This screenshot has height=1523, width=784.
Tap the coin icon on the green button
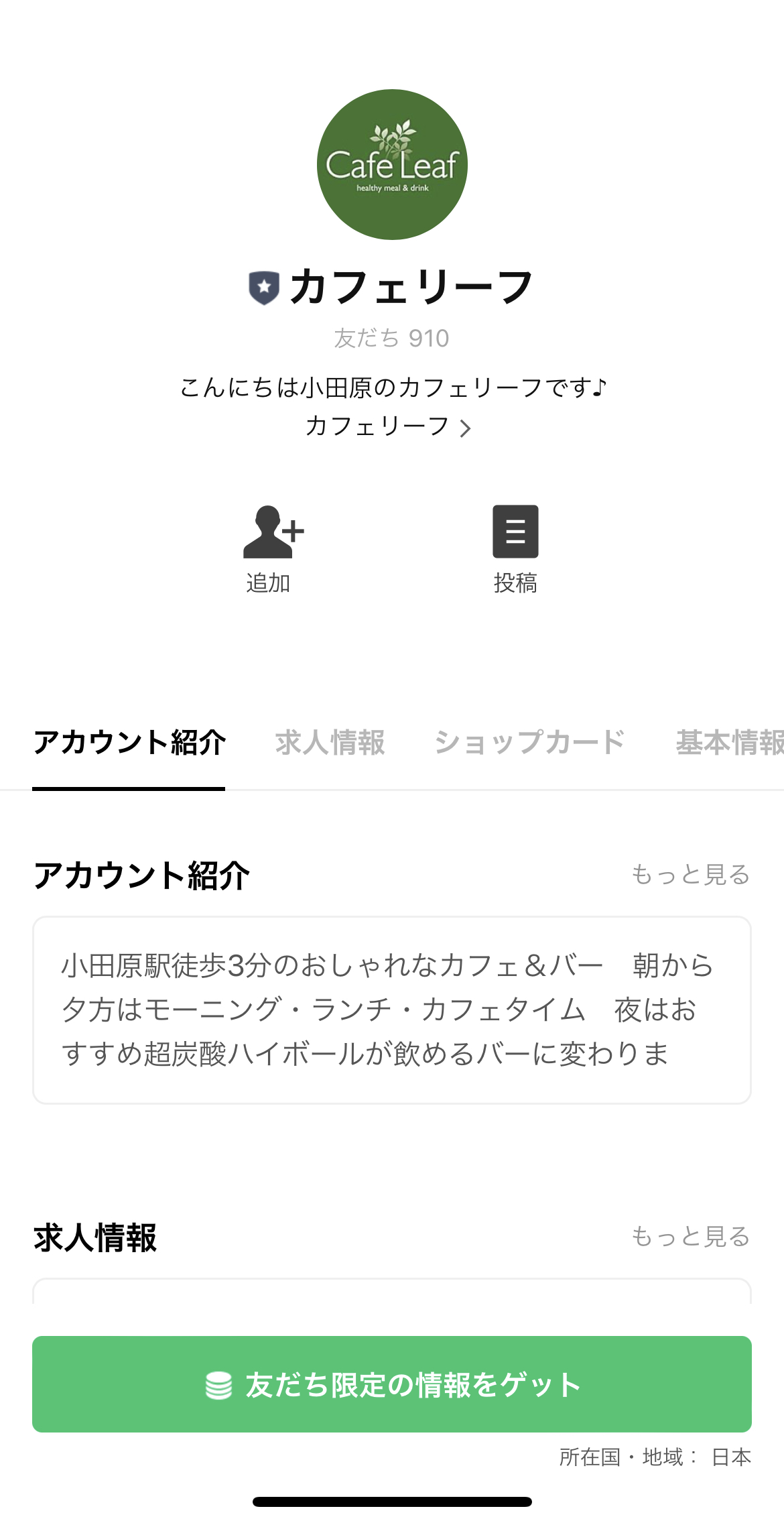pyautogui.click(x=219, y=1383)
